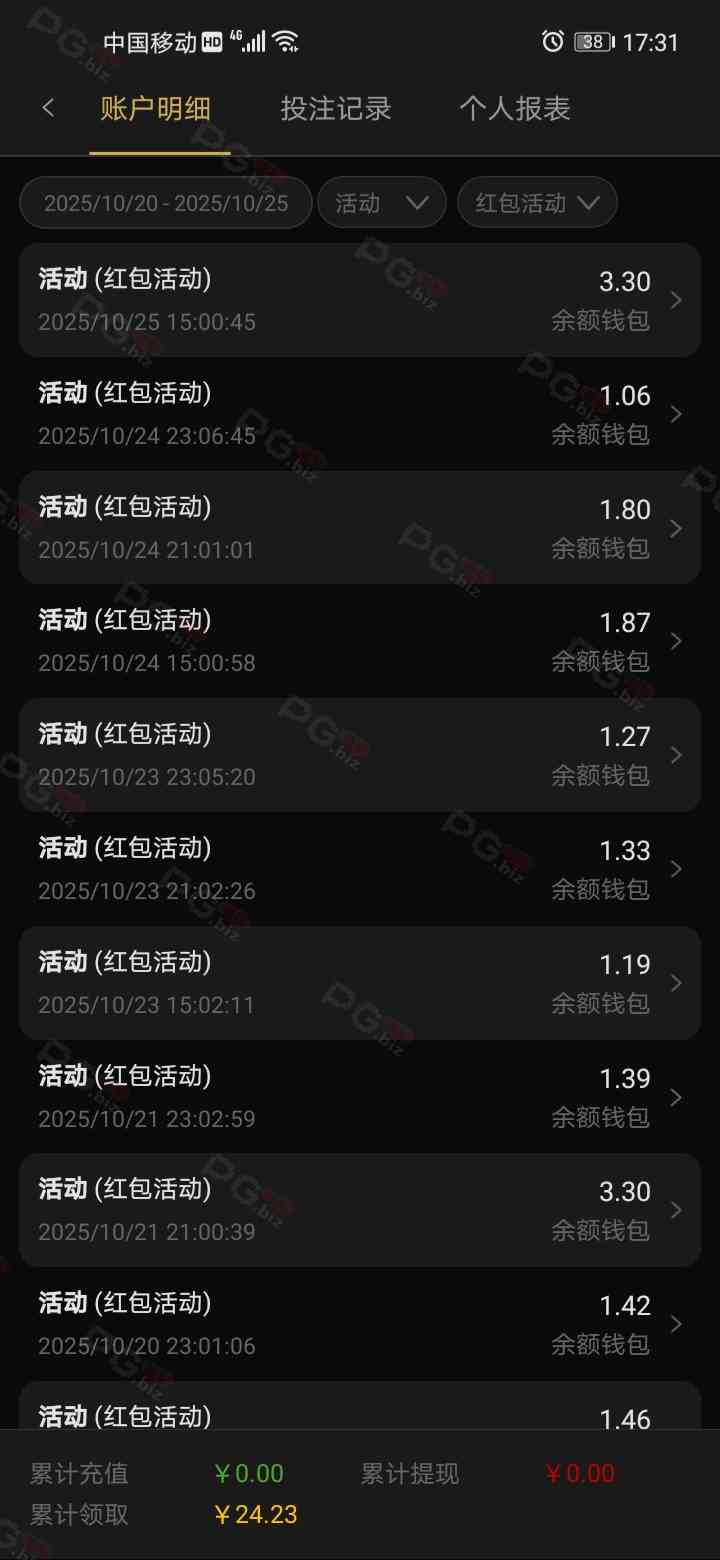
Task: Expand the 活动 type dropdown
Action: [x=381, y=203]
